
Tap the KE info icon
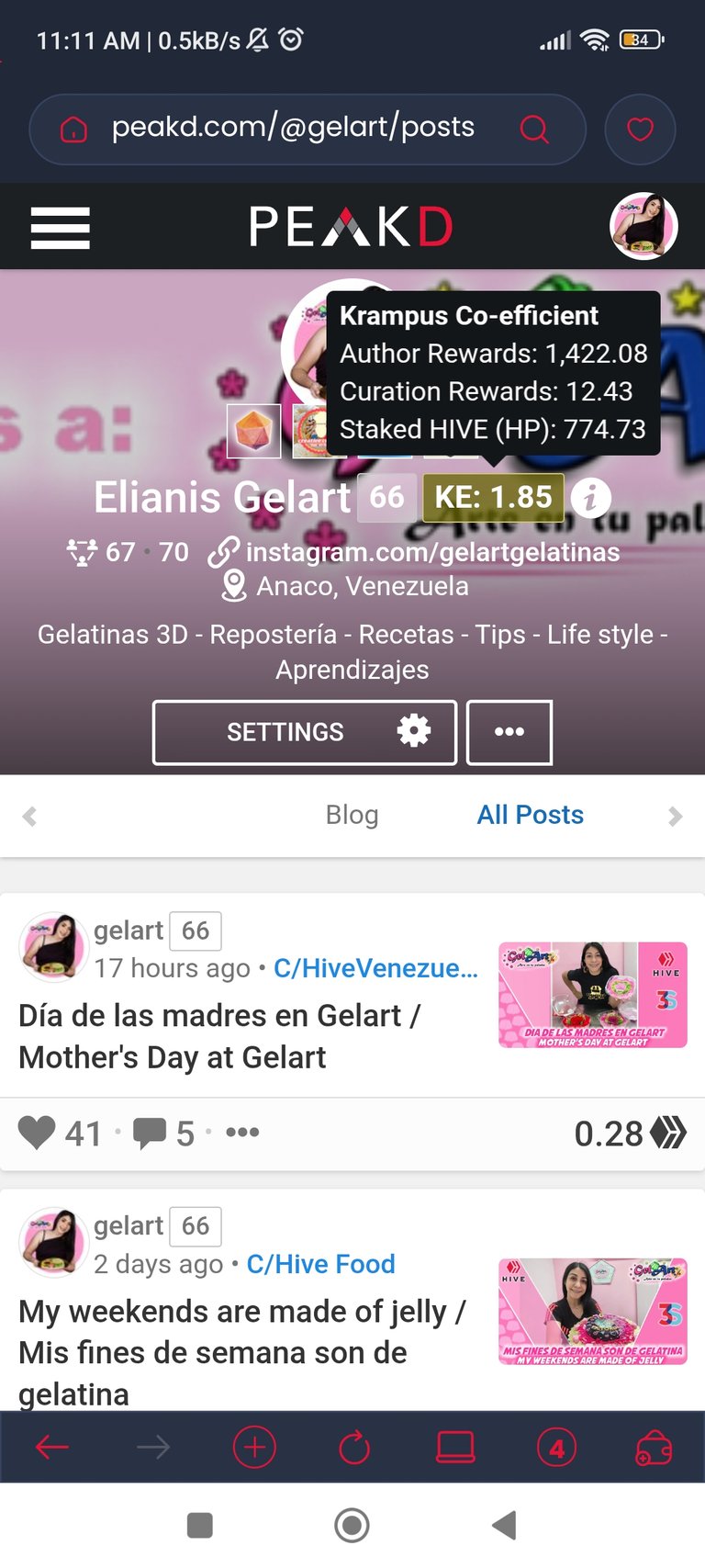pyautogui.click(x=590, y=498)
